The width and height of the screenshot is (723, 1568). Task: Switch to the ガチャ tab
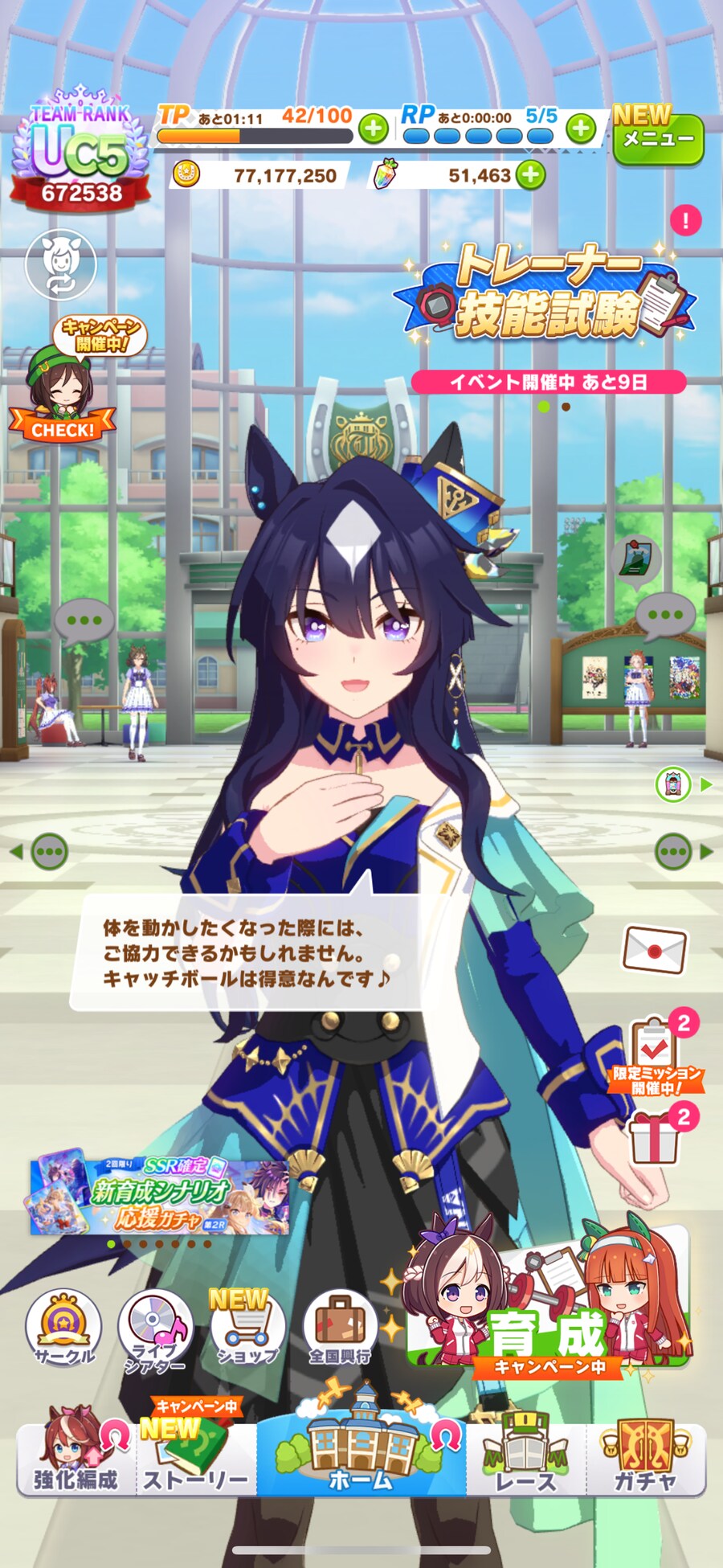point(646,1459)
